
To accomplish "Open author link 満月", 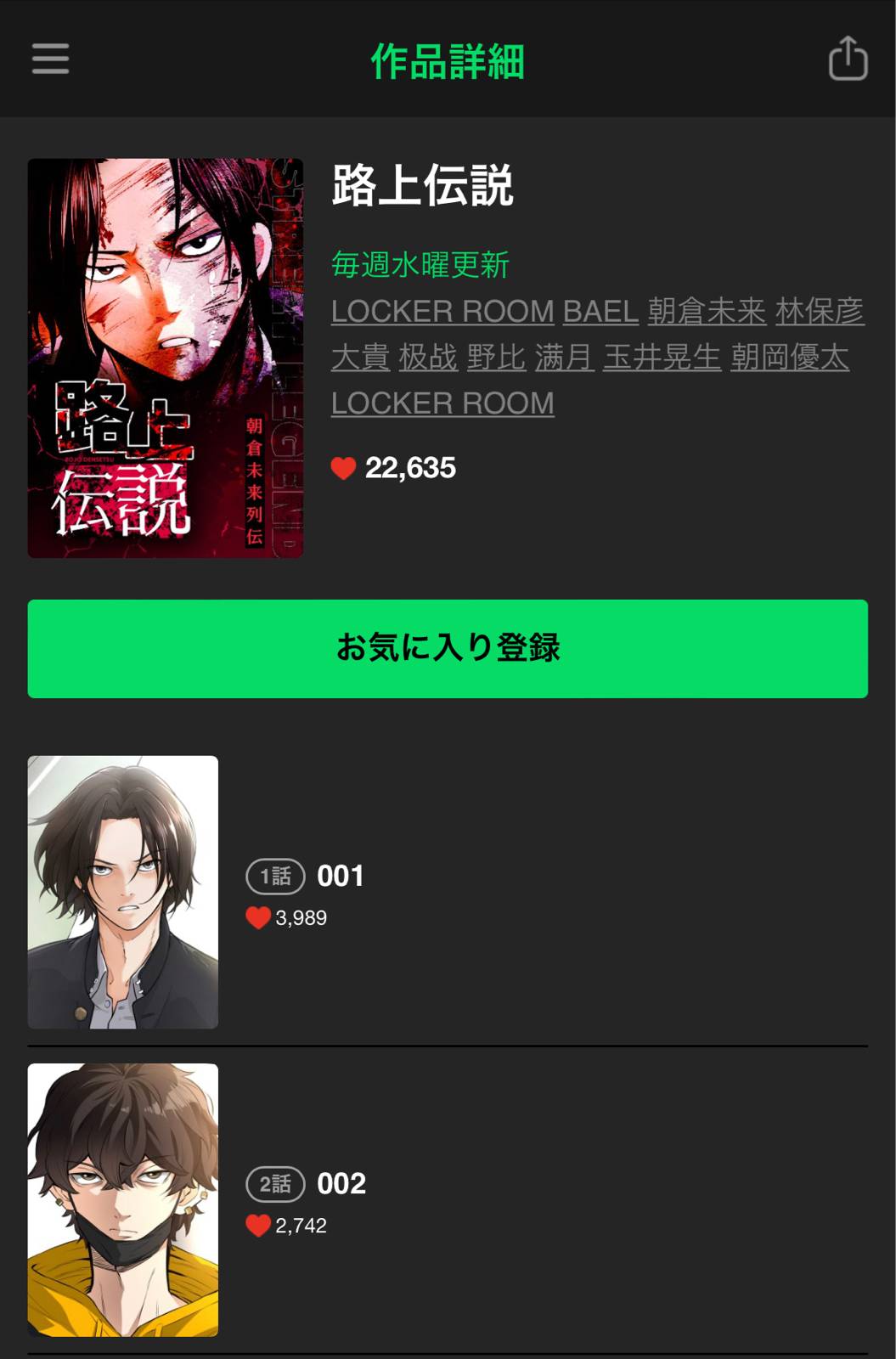I will click(564, 358).
